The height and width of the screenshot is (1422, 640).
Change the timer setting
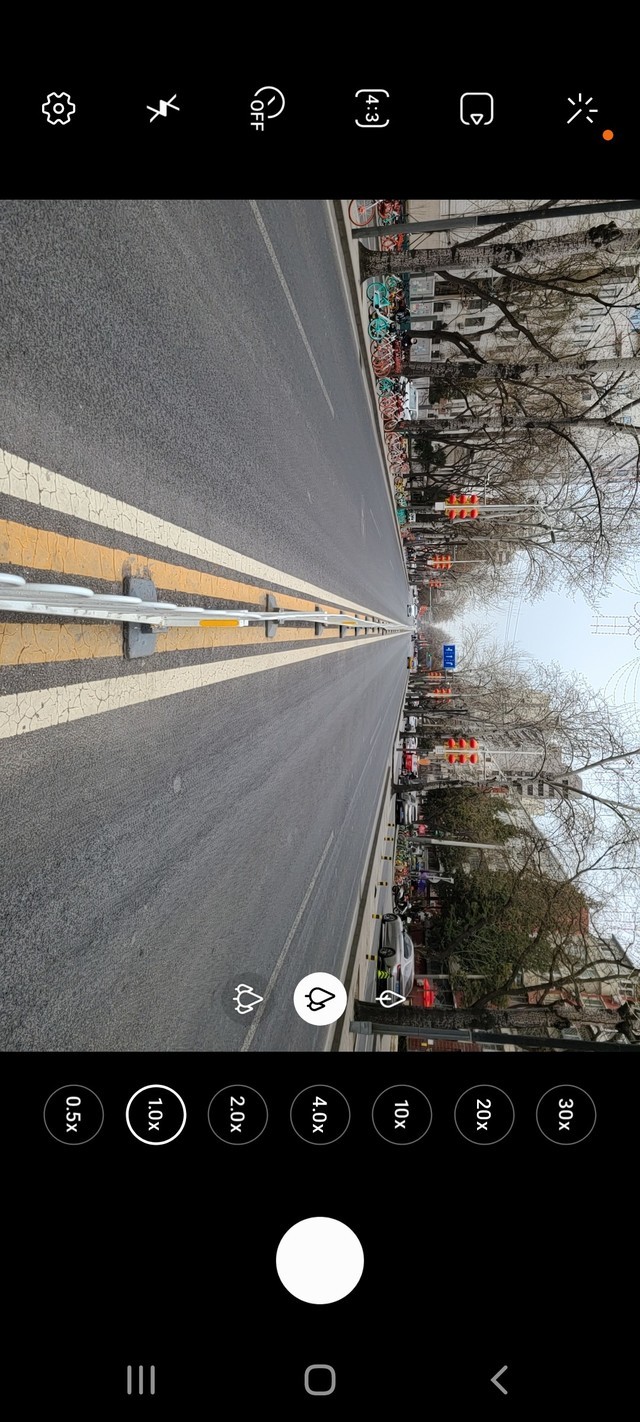pos(267,108)
